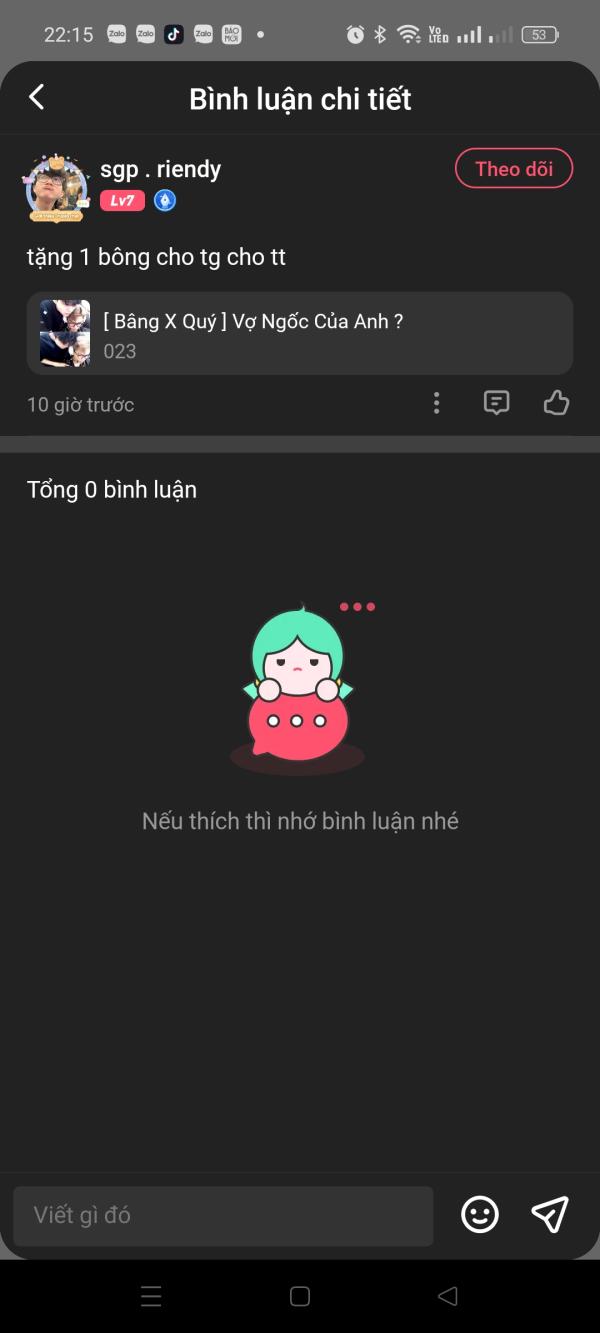Reply using the comment bubble icon
The image size is (600, 1333).
coord(496,403)
